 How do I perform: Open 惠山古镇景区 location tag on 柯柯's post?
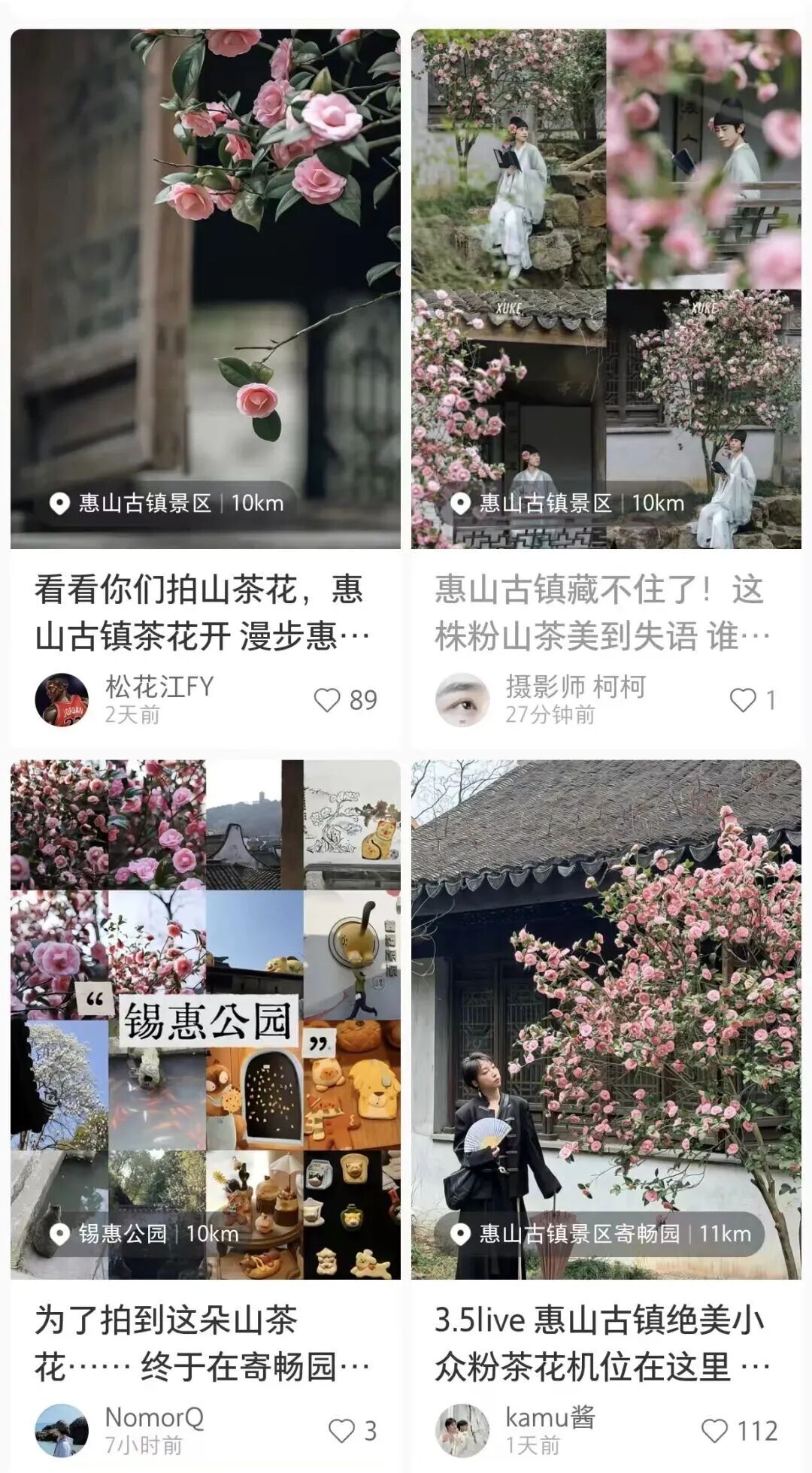point(567,503)
